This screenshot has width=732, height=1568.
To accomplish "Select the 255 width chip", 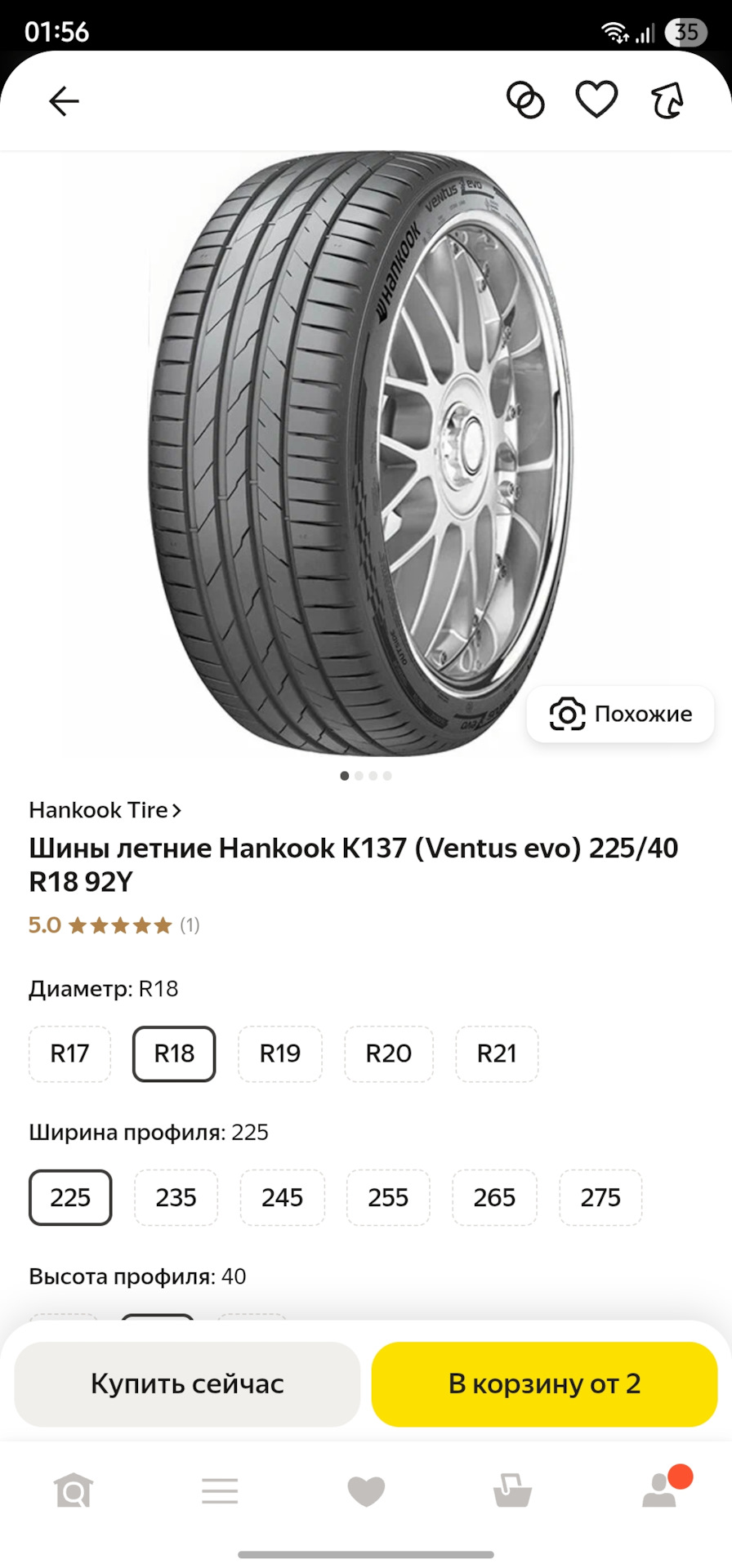I will click(388, 1197).
